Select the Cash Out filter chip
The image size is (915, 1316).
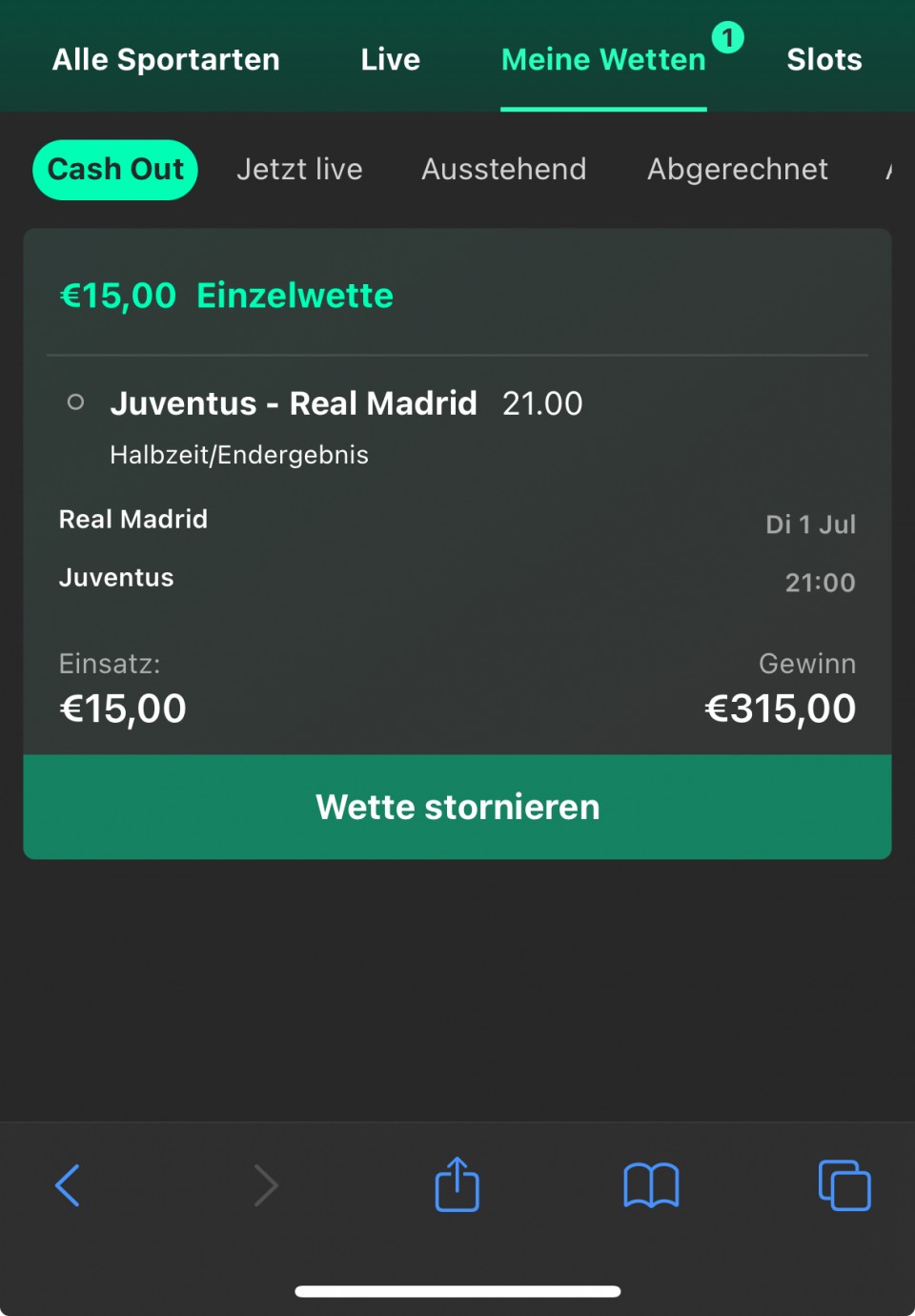115,170
